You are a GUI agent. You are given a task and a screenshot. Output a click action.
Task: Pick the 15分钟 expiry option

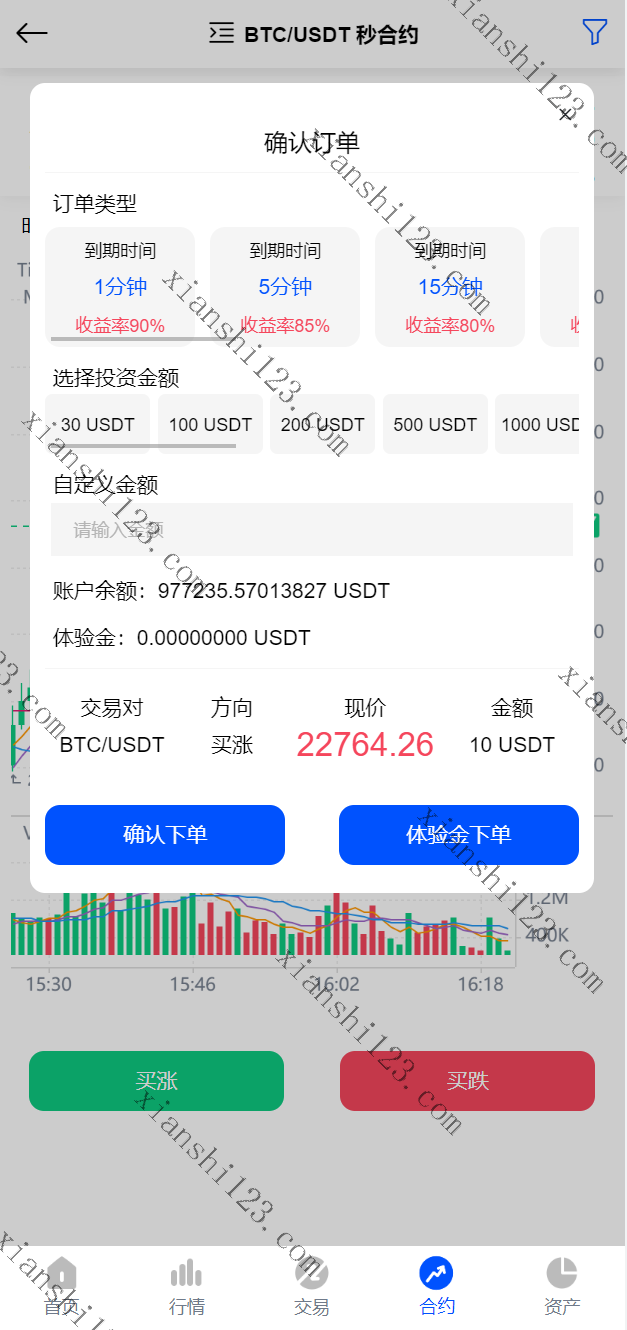pos(450,287)
